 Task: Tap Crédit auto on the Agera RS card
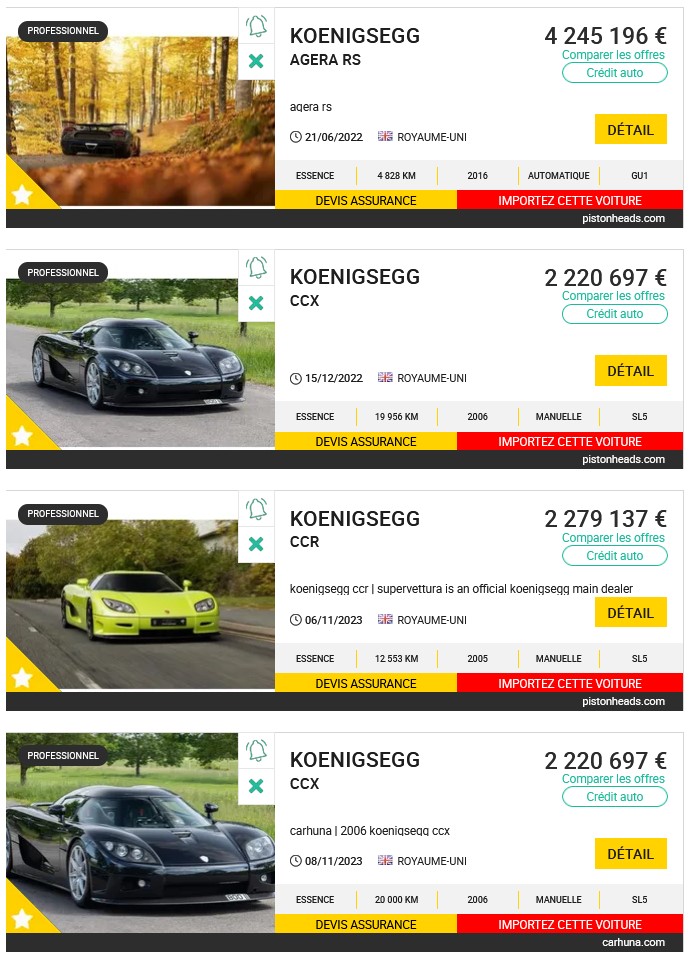pyautogui.click(x=614, y=73)
